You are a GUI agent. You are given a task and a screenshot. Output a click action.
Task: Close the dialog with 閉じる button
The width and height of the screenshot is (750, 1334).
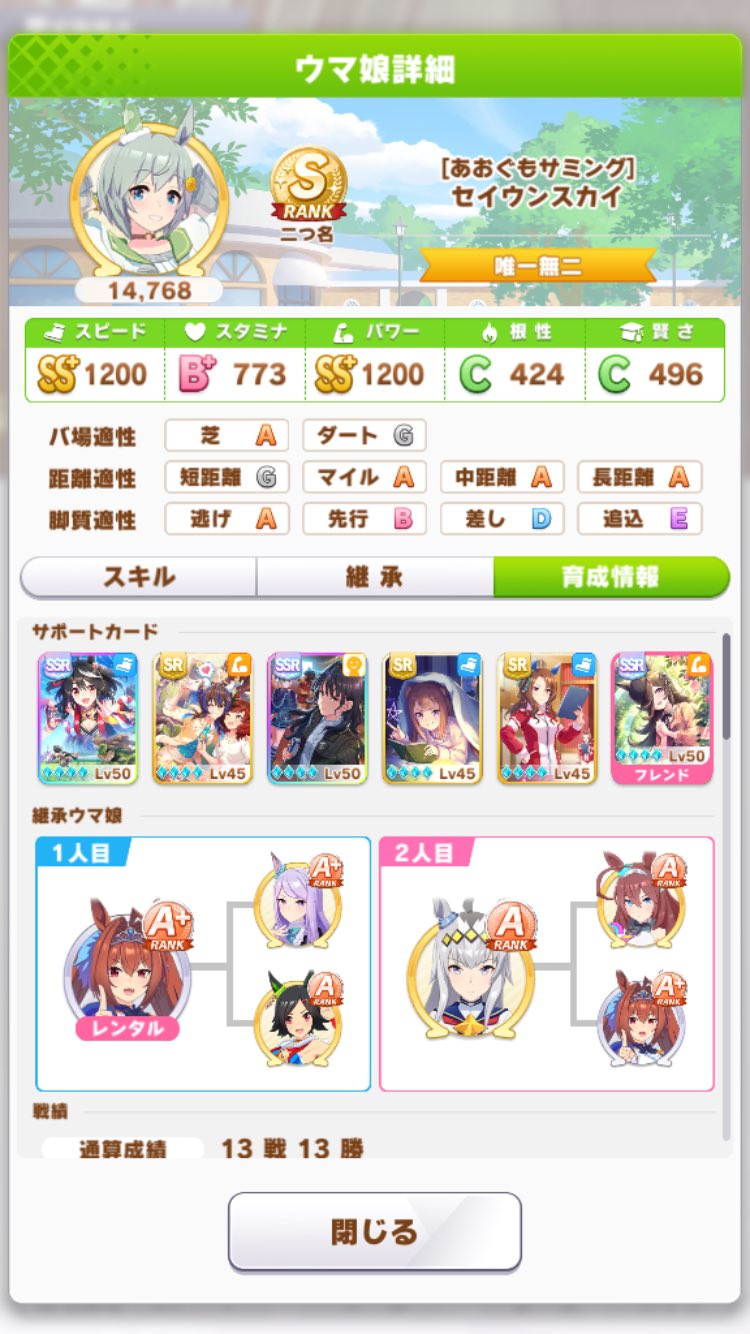[x=375, y=1231]
